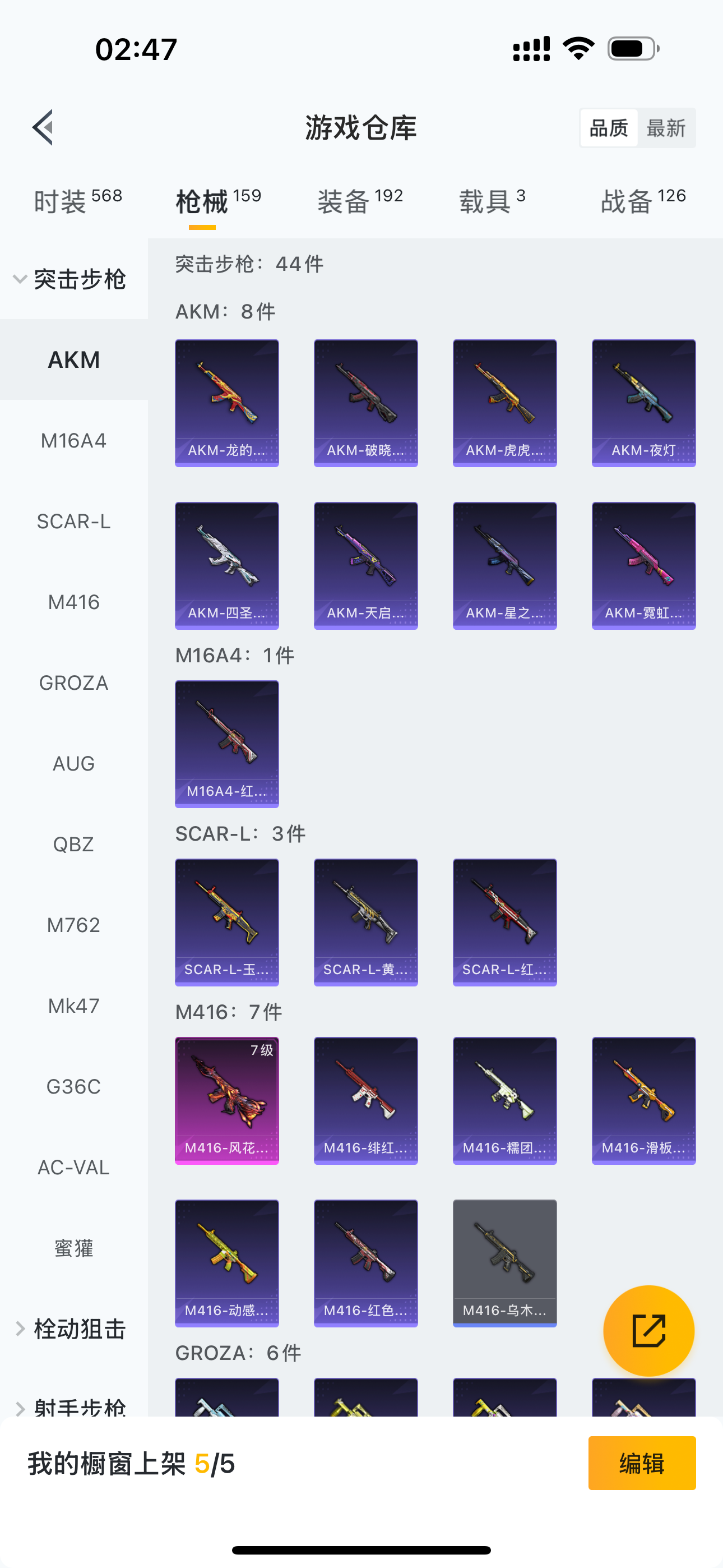The height and width of the screenshot is (1568, 723).
Task: Open the SCAR-L-黄 skin card
Action: point(365,922)
